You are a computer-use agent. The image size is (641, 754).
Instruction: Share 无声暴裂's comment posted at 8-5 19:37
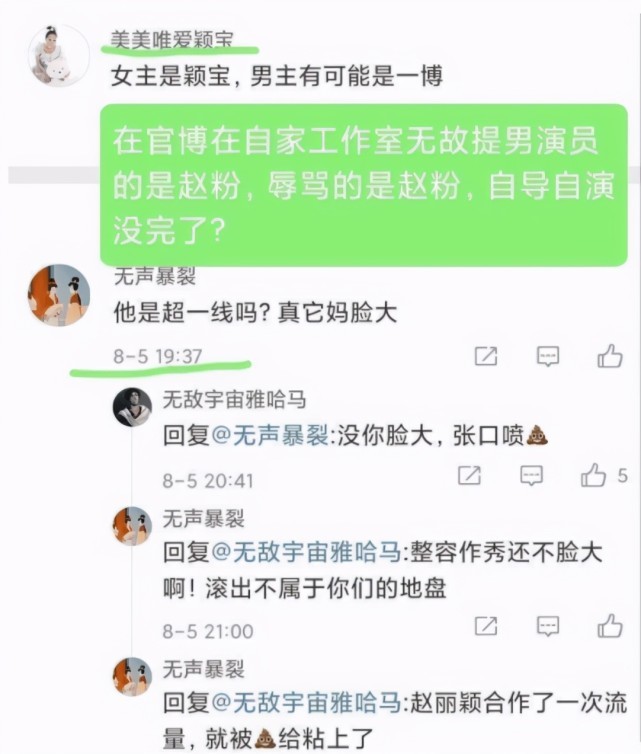click(x=486, y=356)
